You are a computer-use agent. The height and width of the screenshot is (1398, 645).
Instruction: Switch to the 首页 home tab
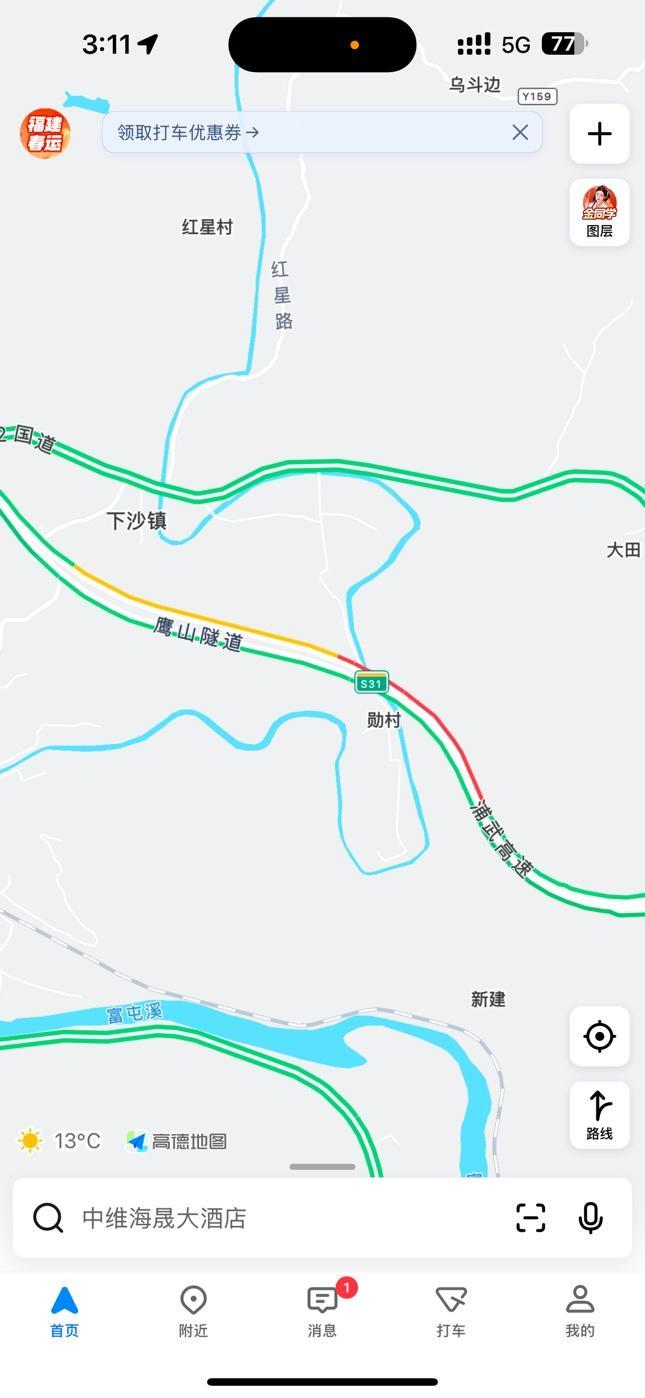click(x=64, y=1311)
